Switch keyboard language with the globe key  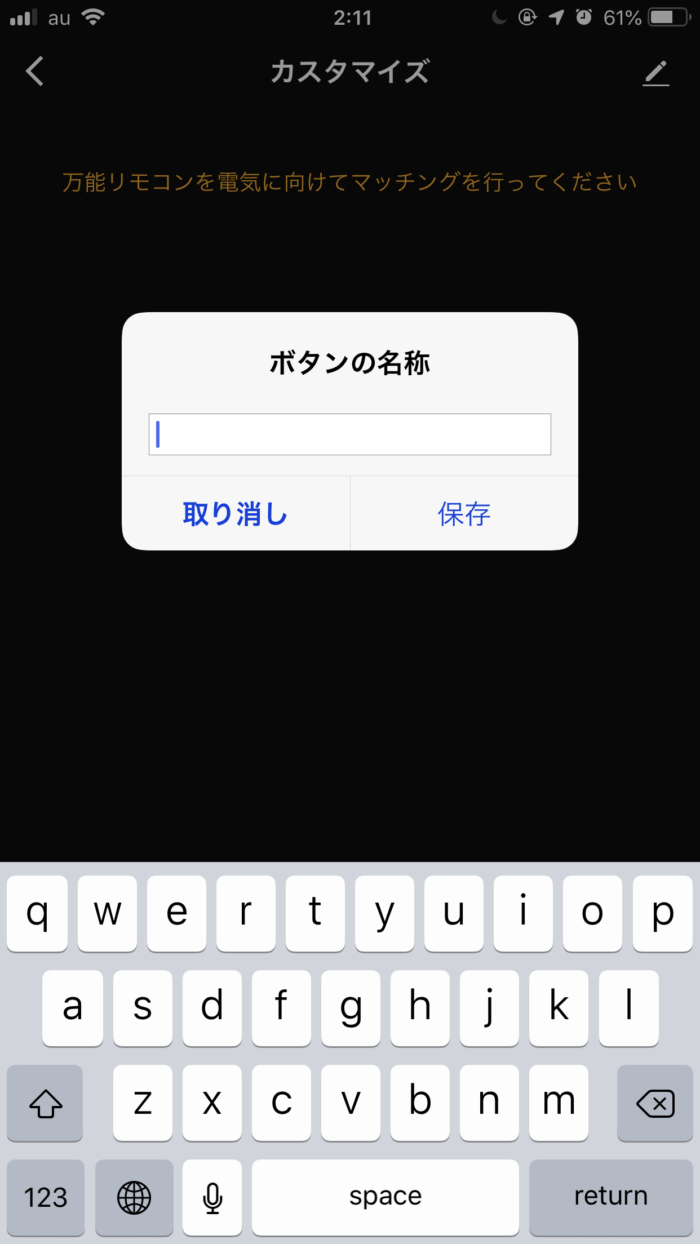tap(134, 1197)
